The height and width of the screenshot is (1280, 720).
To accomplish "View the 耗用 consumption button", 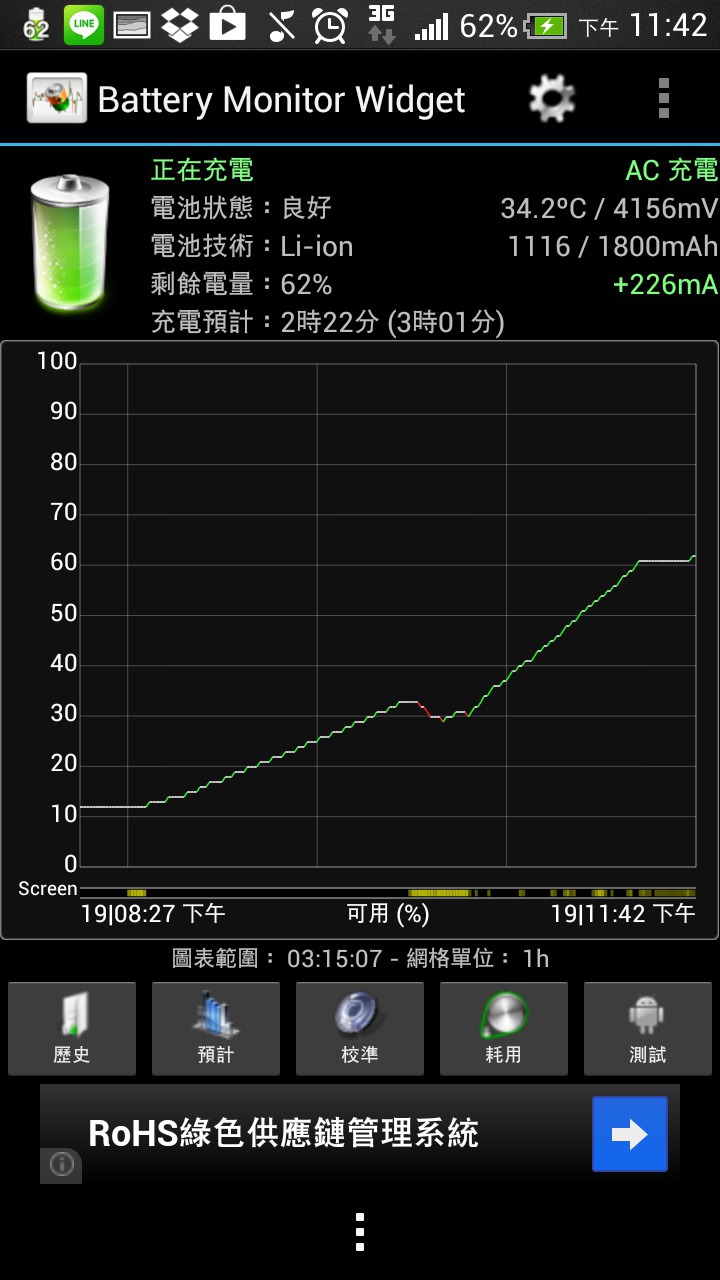I will 504,1029.
